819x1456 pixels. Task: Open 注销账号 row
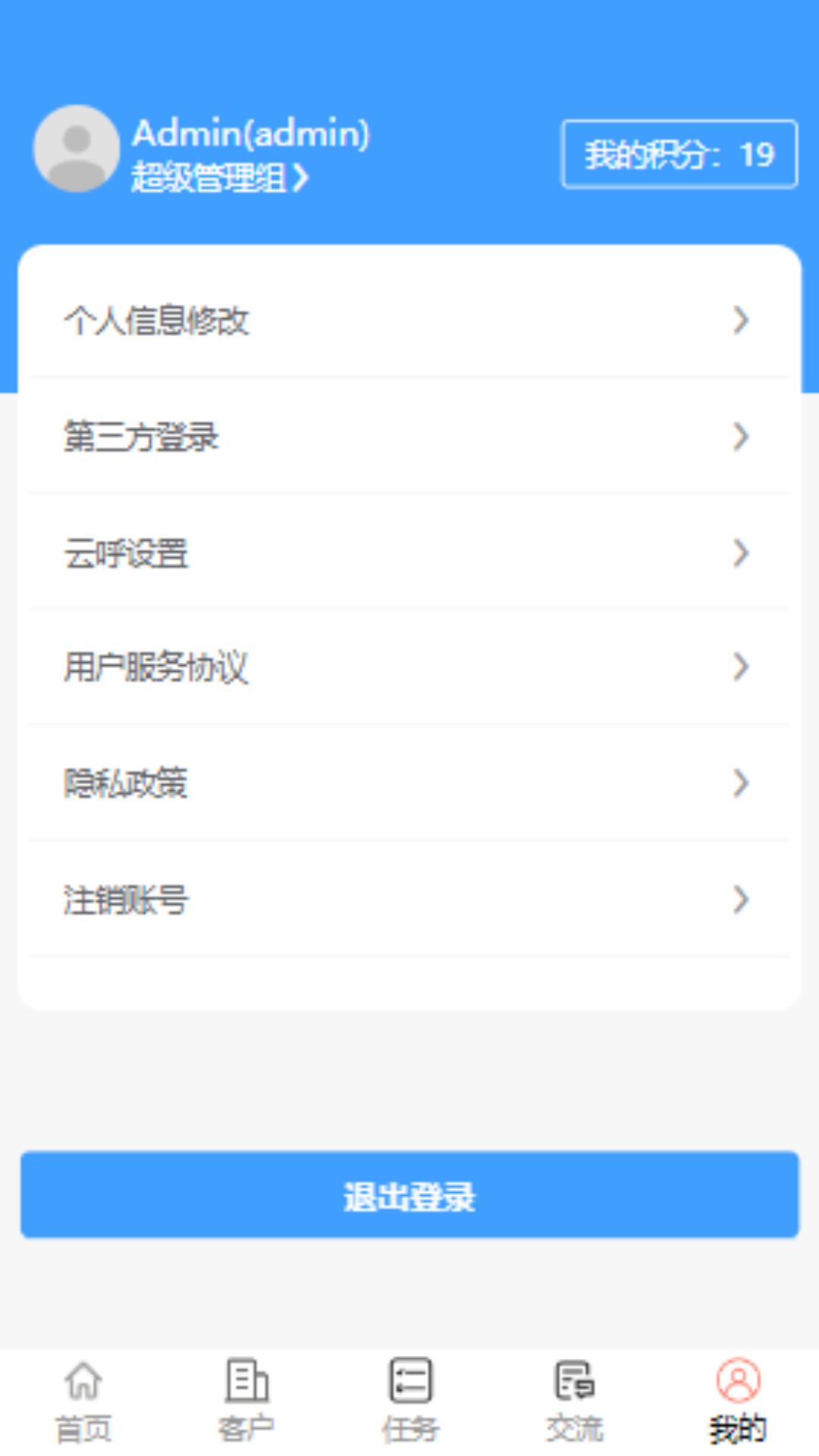tap(409, 899)
